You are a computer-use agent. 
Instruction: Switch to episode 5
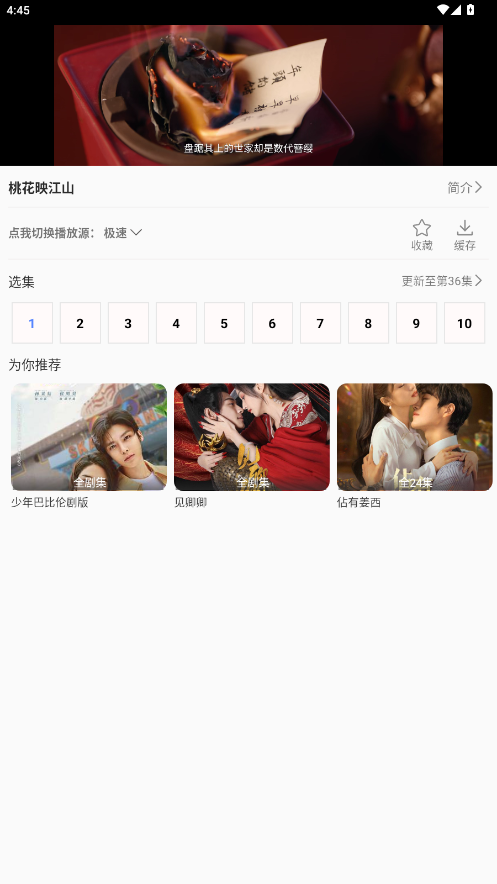coord(224,323)
